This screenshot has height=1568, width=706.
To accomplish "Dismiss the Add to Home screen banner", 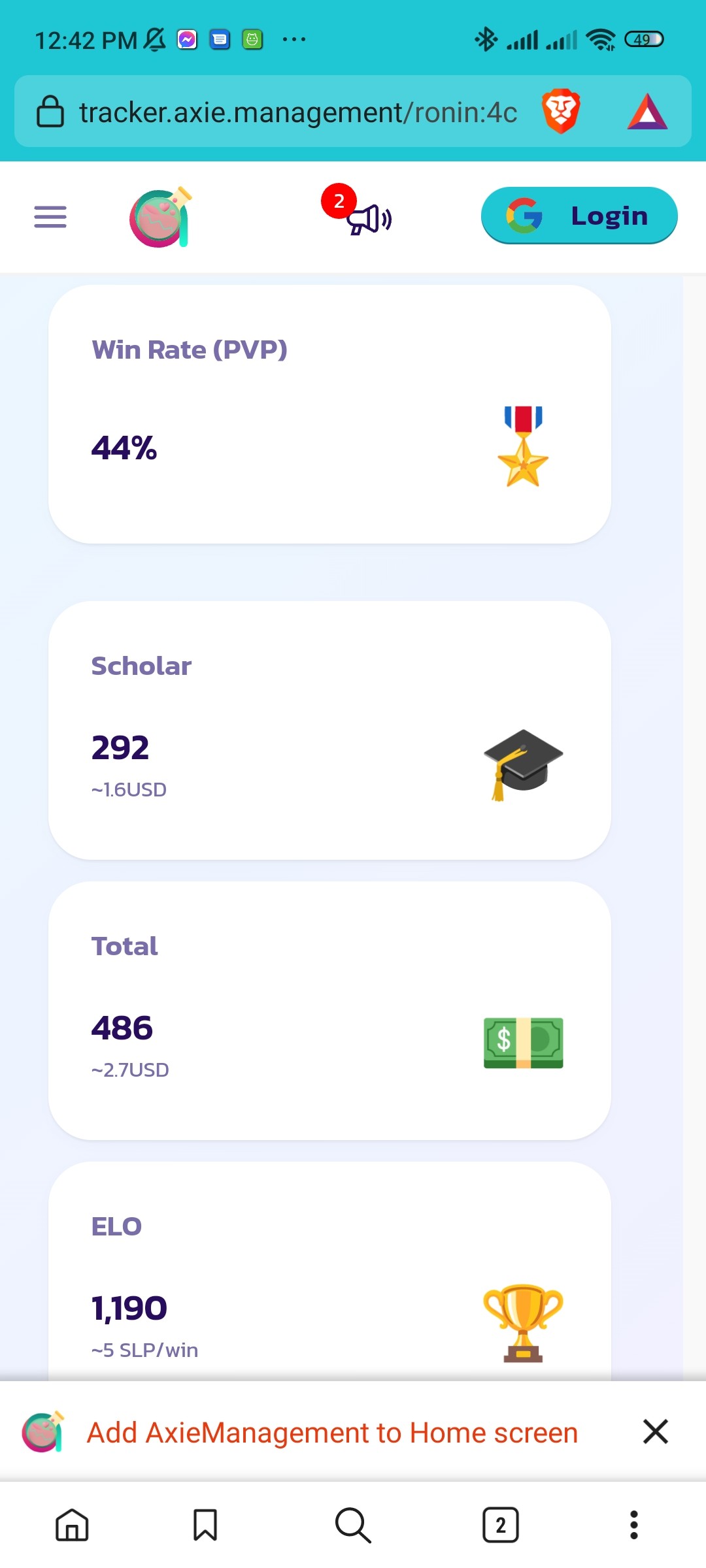I will (655, 1431).
